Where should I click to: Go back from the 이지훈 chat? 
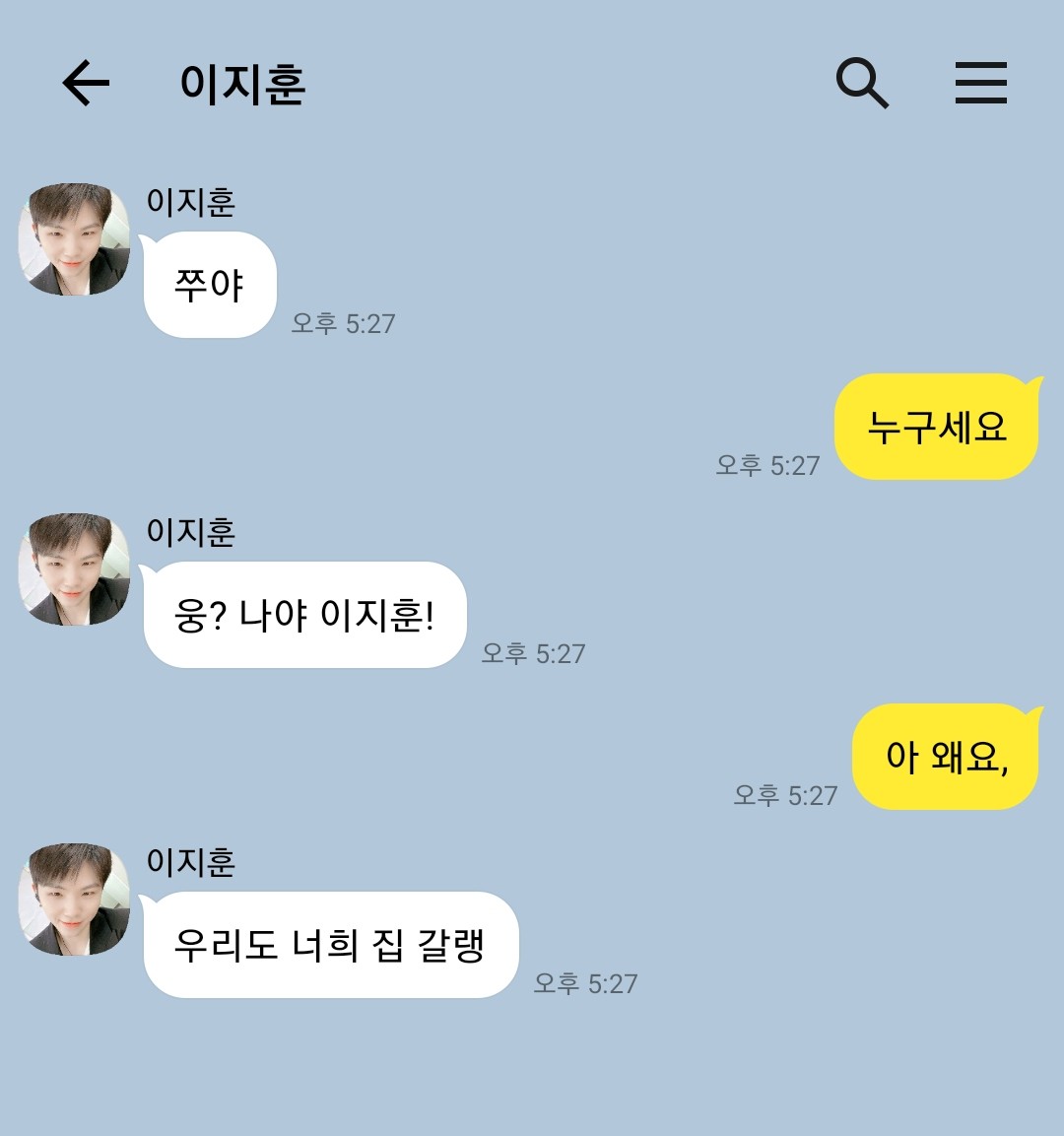86,83
